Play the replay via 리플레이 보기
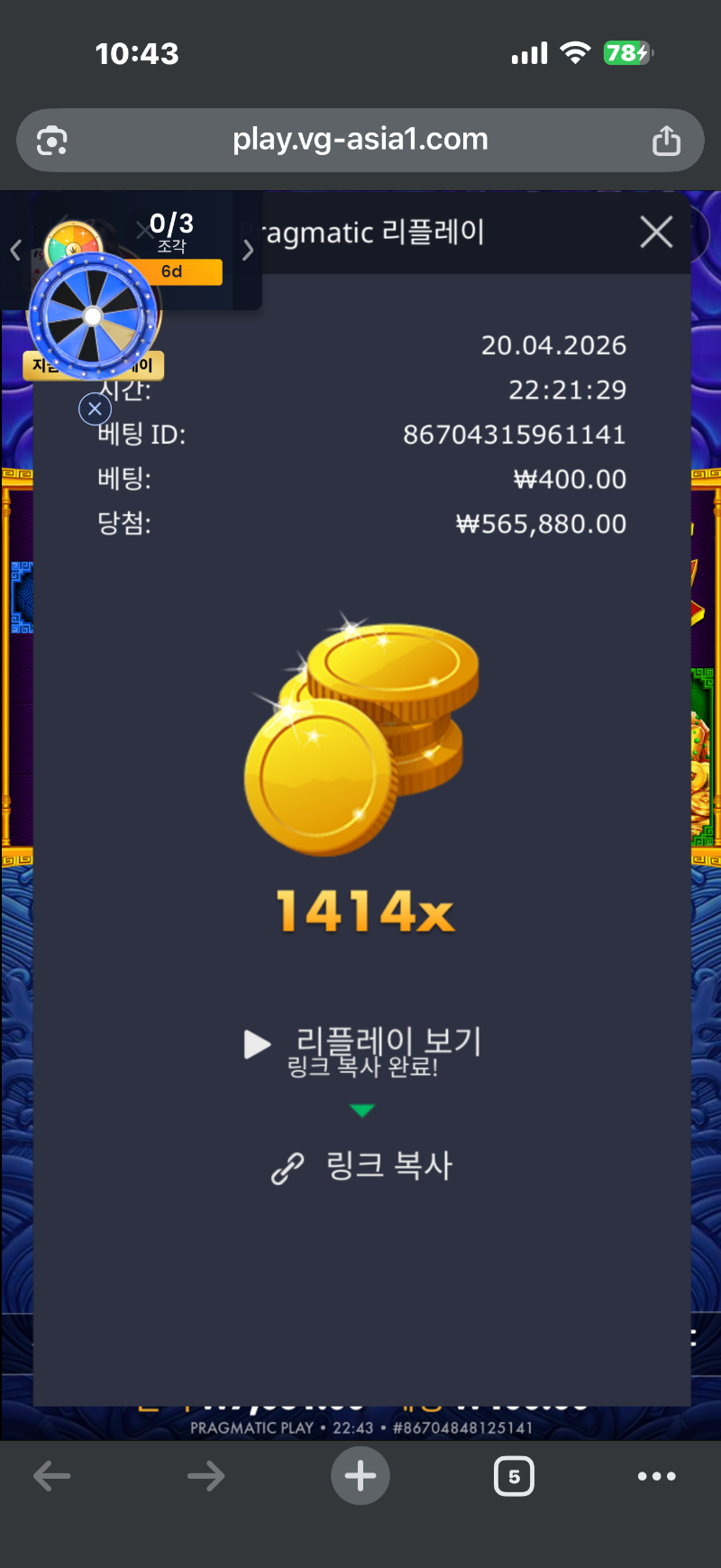The height and width of the screenshot is (1568, 721). [x=364, y=1042]
